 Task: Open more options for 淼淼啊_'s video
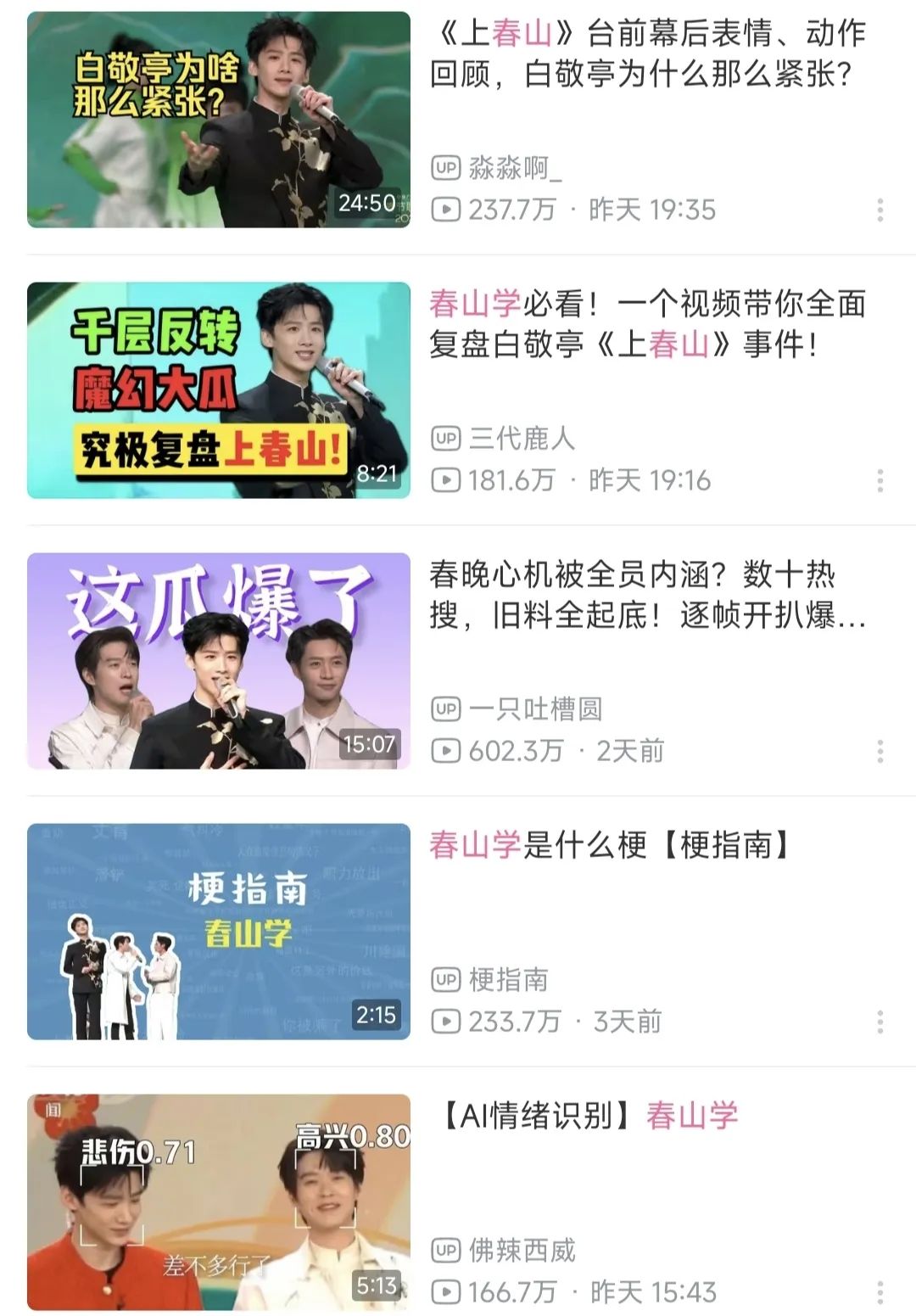coord(880,210)
